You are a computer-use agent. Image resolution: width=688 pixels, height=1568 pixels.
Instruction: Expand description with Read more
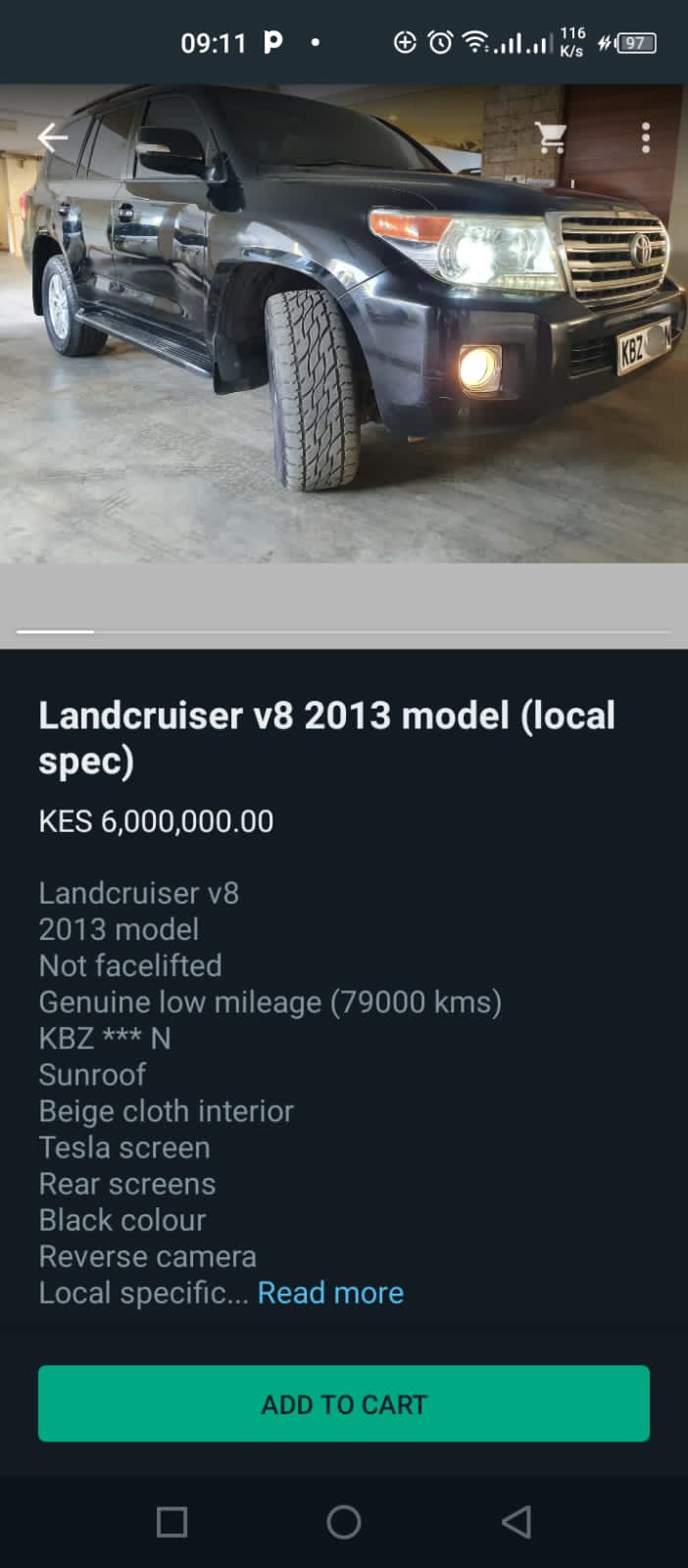point(330,1293)
